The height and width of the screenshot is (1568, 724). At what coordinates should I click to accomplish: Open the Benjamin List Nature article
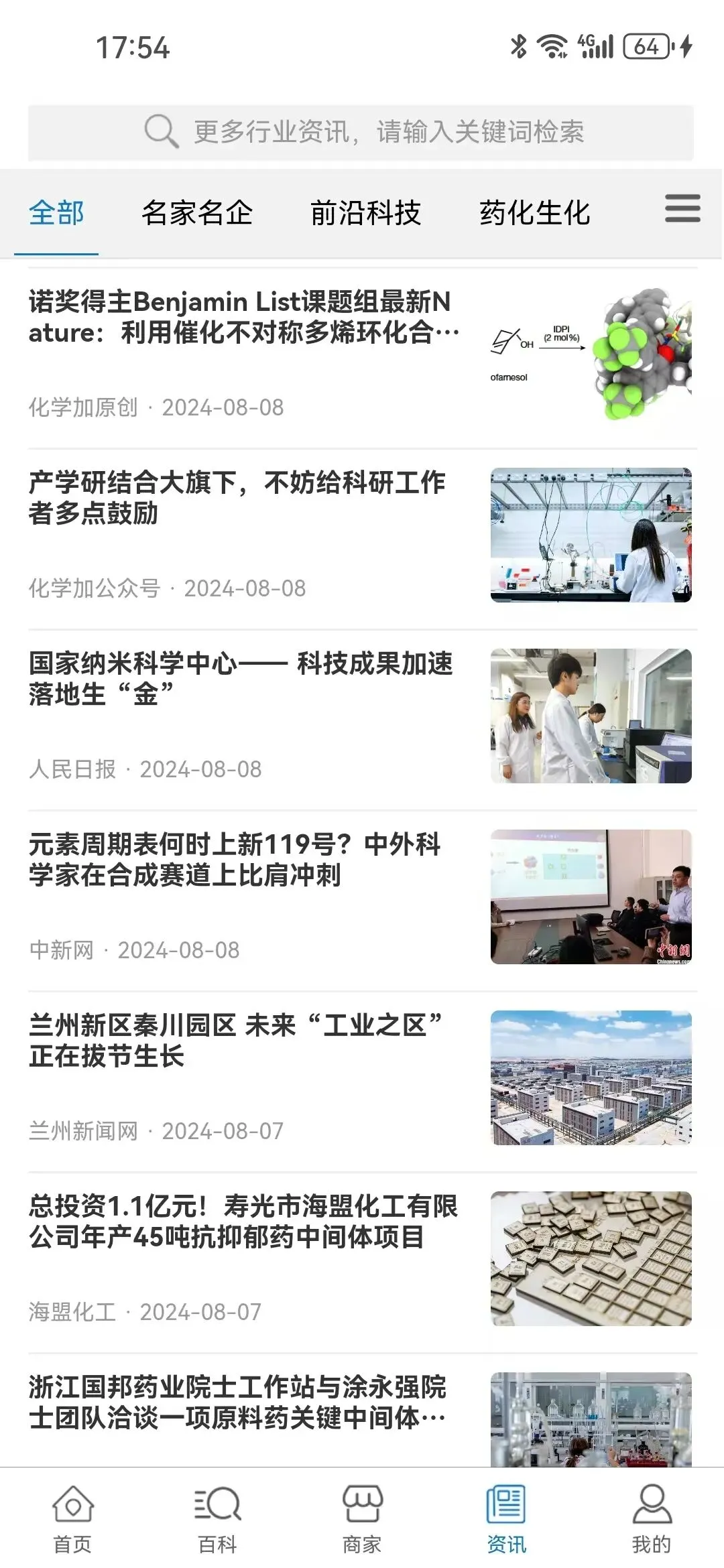244,318
